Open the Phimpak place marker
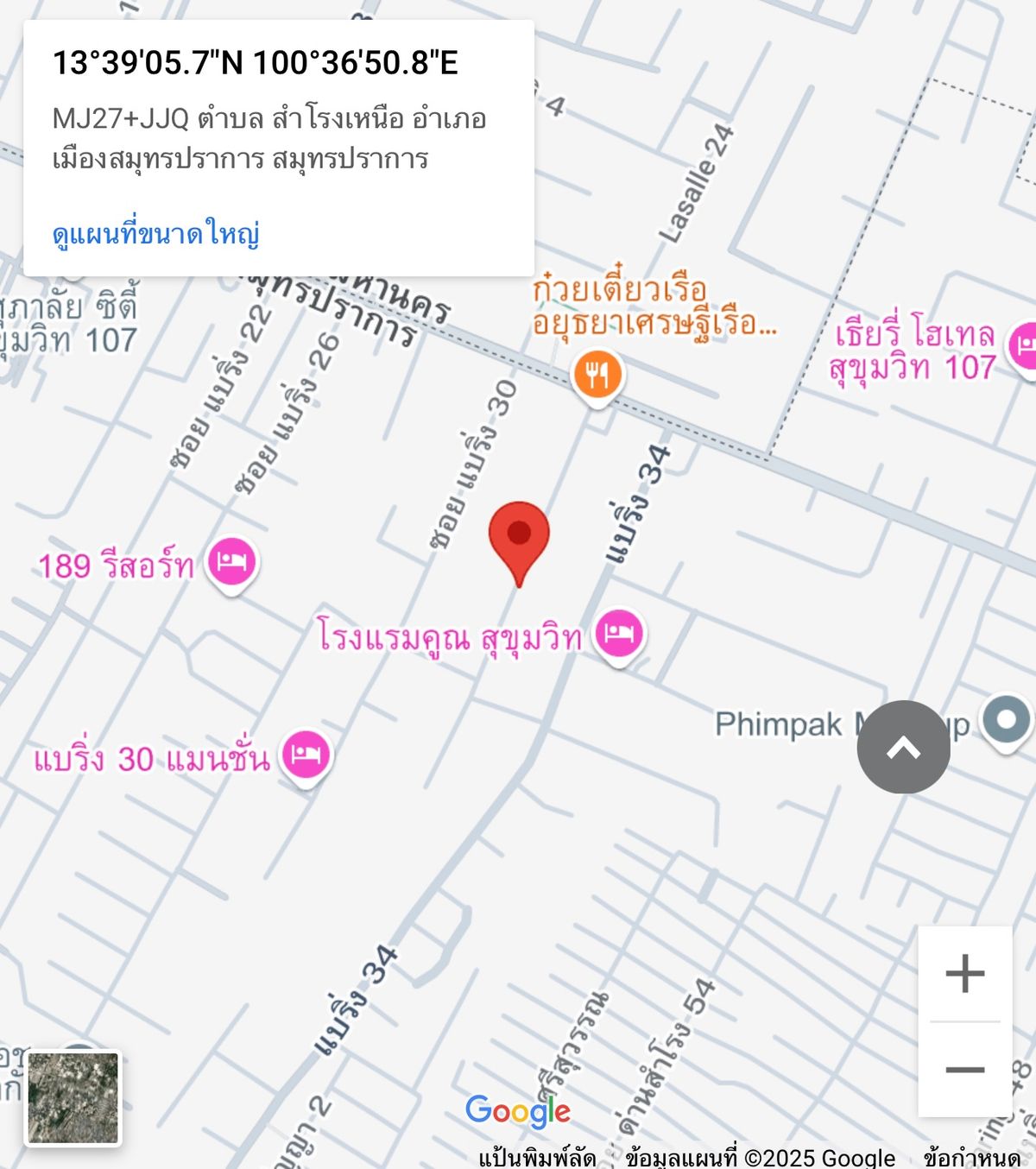Image resolution: width=1036 pixels, height=1169 pixels. [1006, 720]
